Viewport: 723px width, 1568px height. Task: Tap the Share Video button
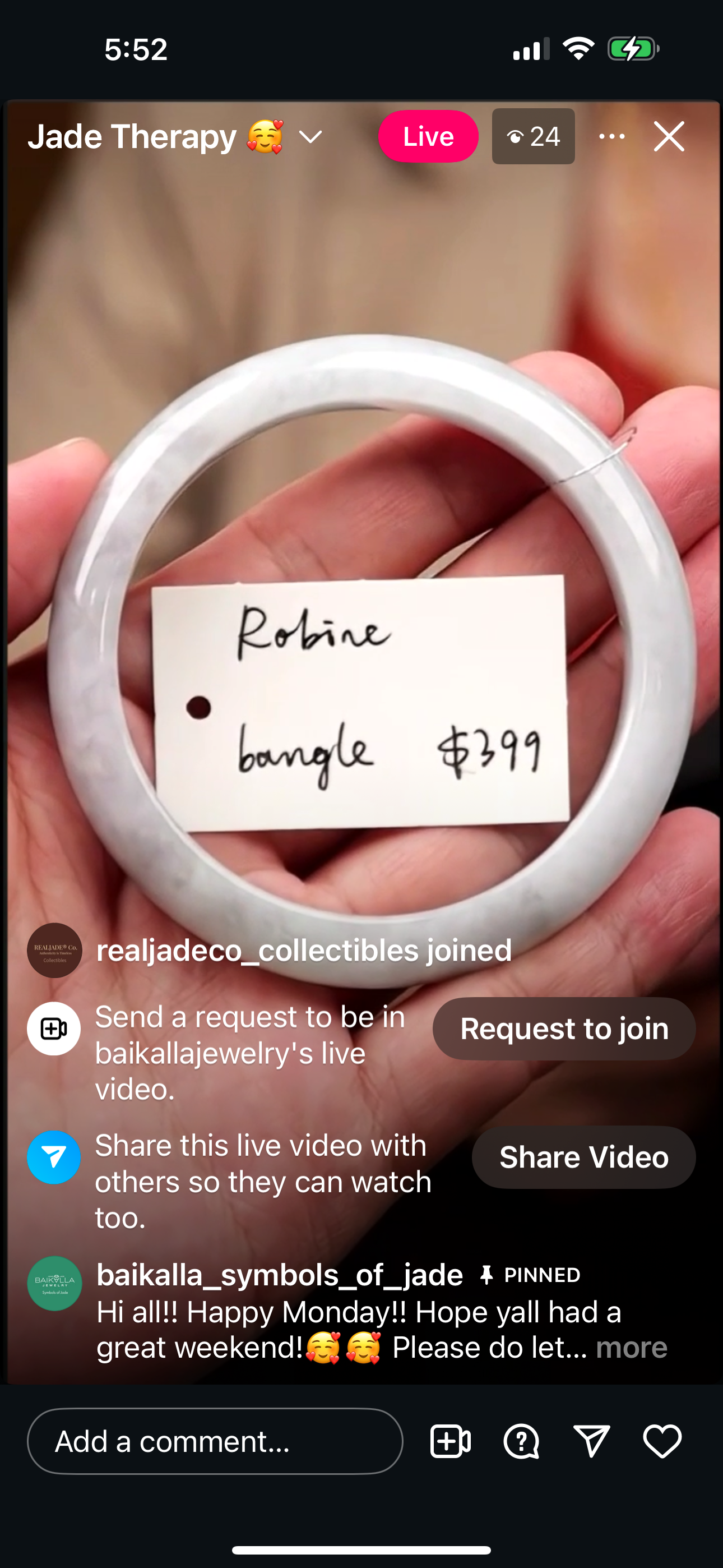point(583,1157)
